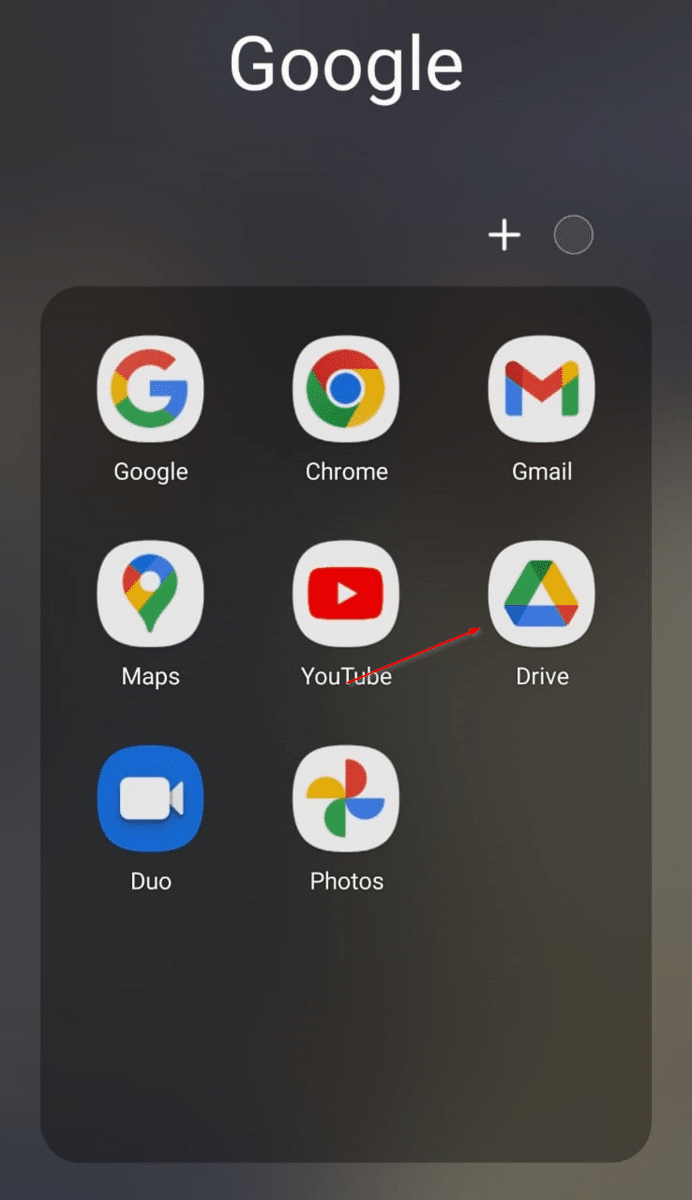
Task: Open Gmail
Action: pos(542,389)
